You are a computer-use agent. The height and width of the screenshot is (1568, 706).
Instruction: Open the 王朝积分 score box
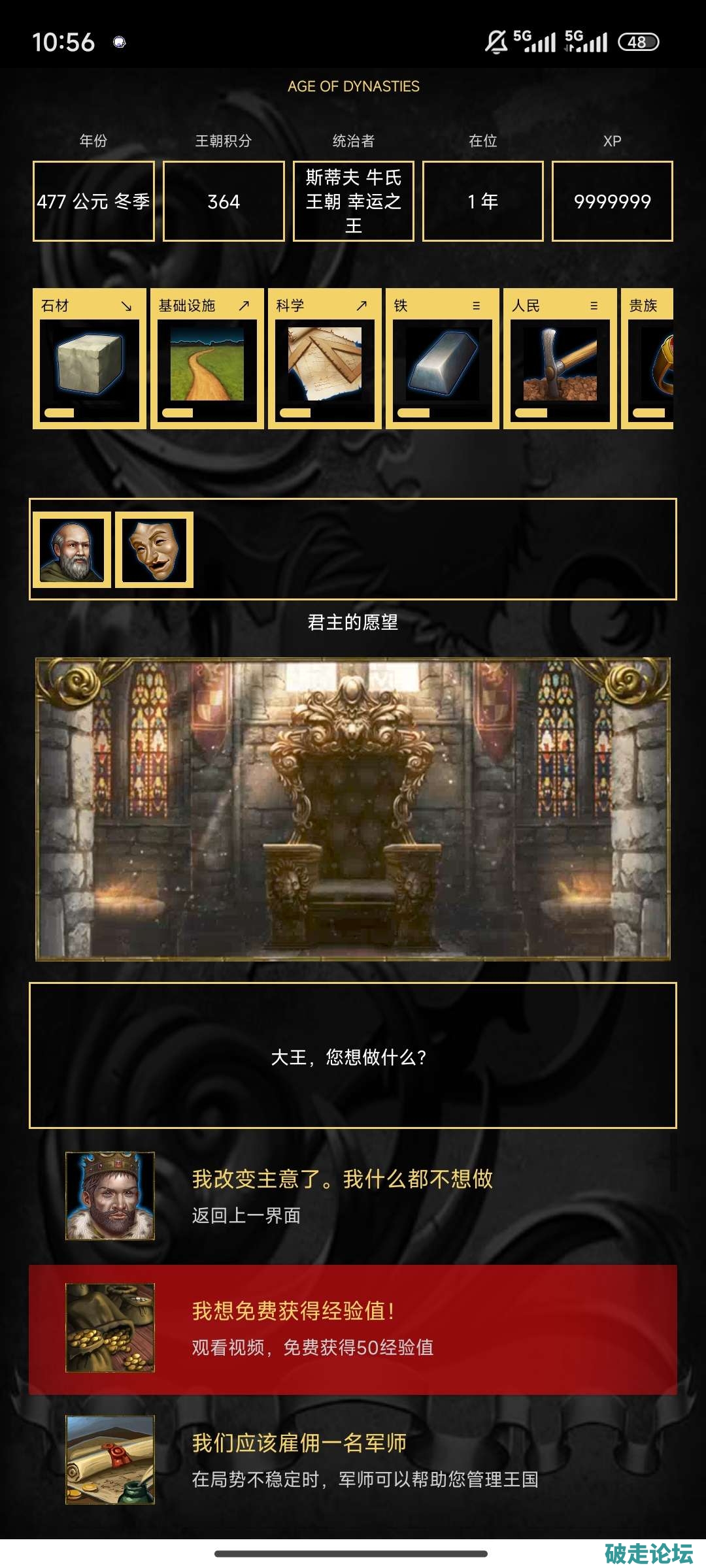point(224,201)
